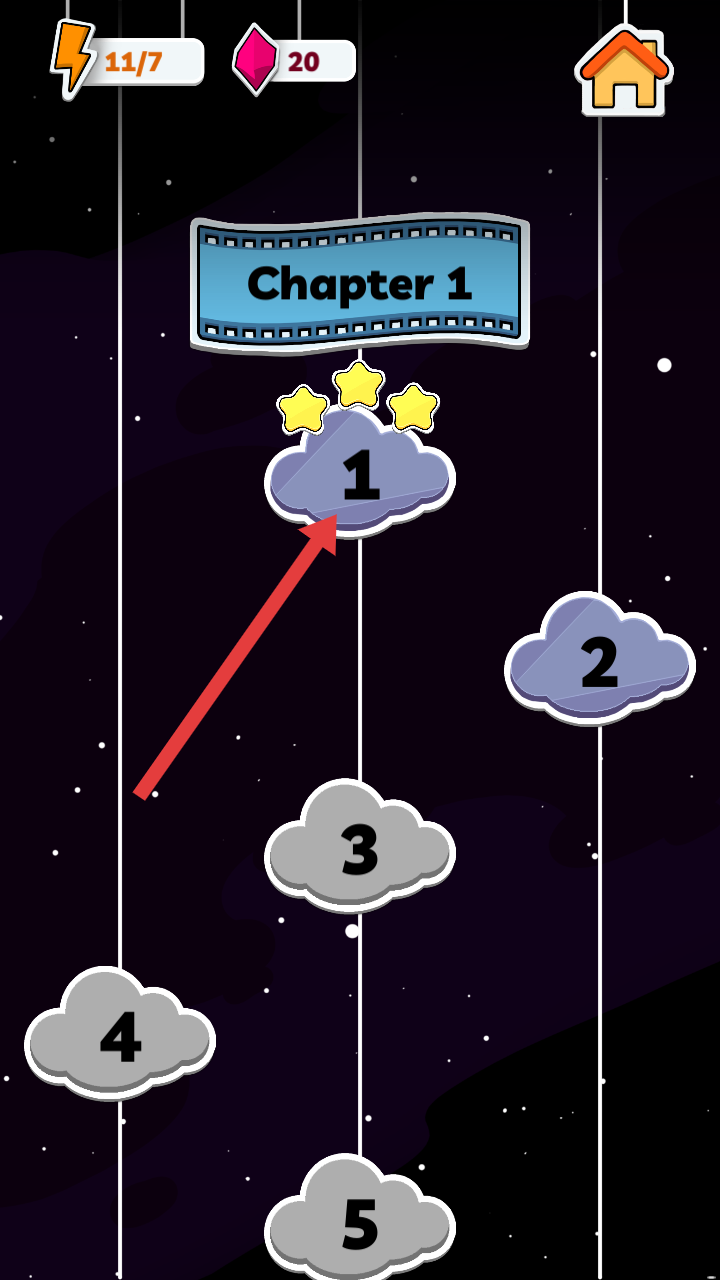Start level 2 cloud
Viewport: 720px width, 1280px height.
(x=600, y=657)
